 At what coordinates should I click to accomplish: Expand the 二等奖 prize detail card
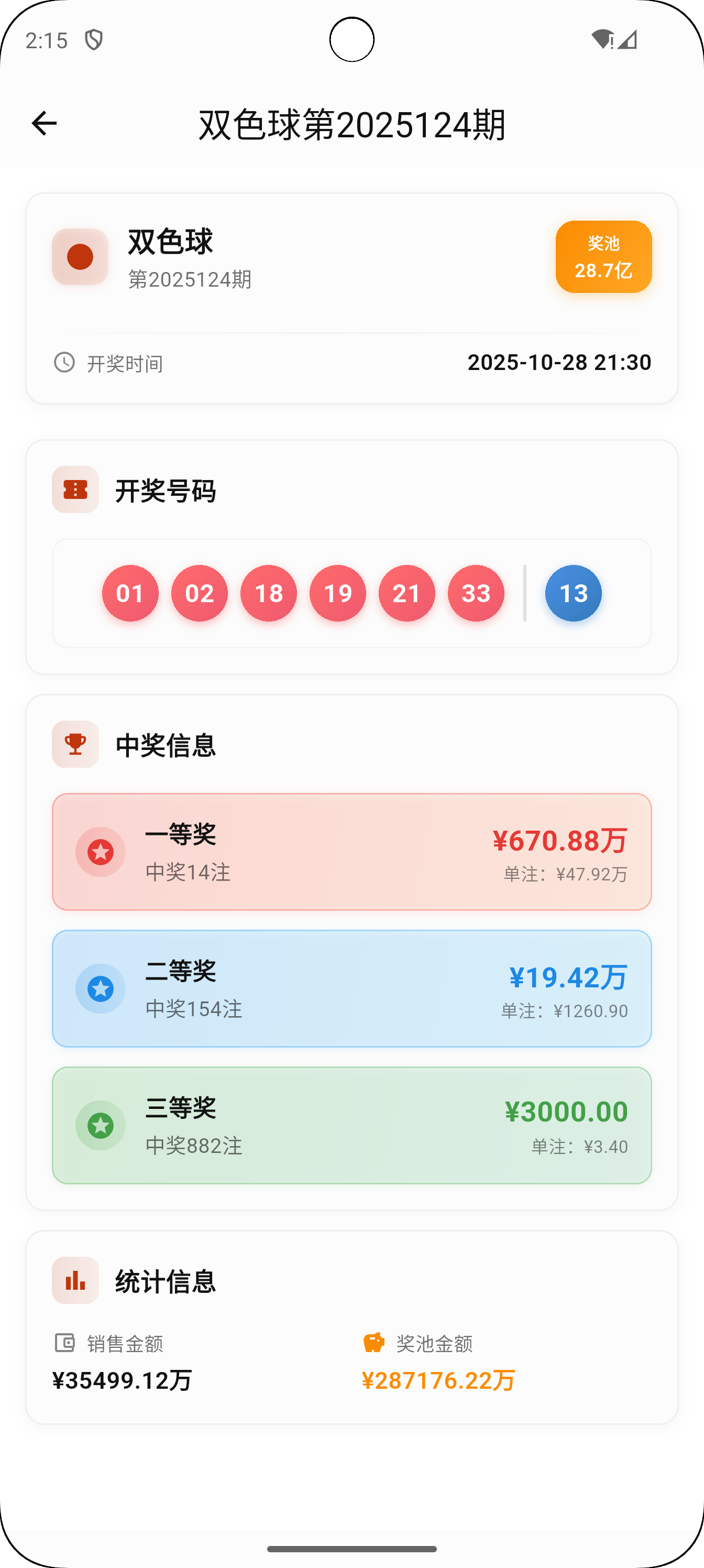[x=351, y=988]
